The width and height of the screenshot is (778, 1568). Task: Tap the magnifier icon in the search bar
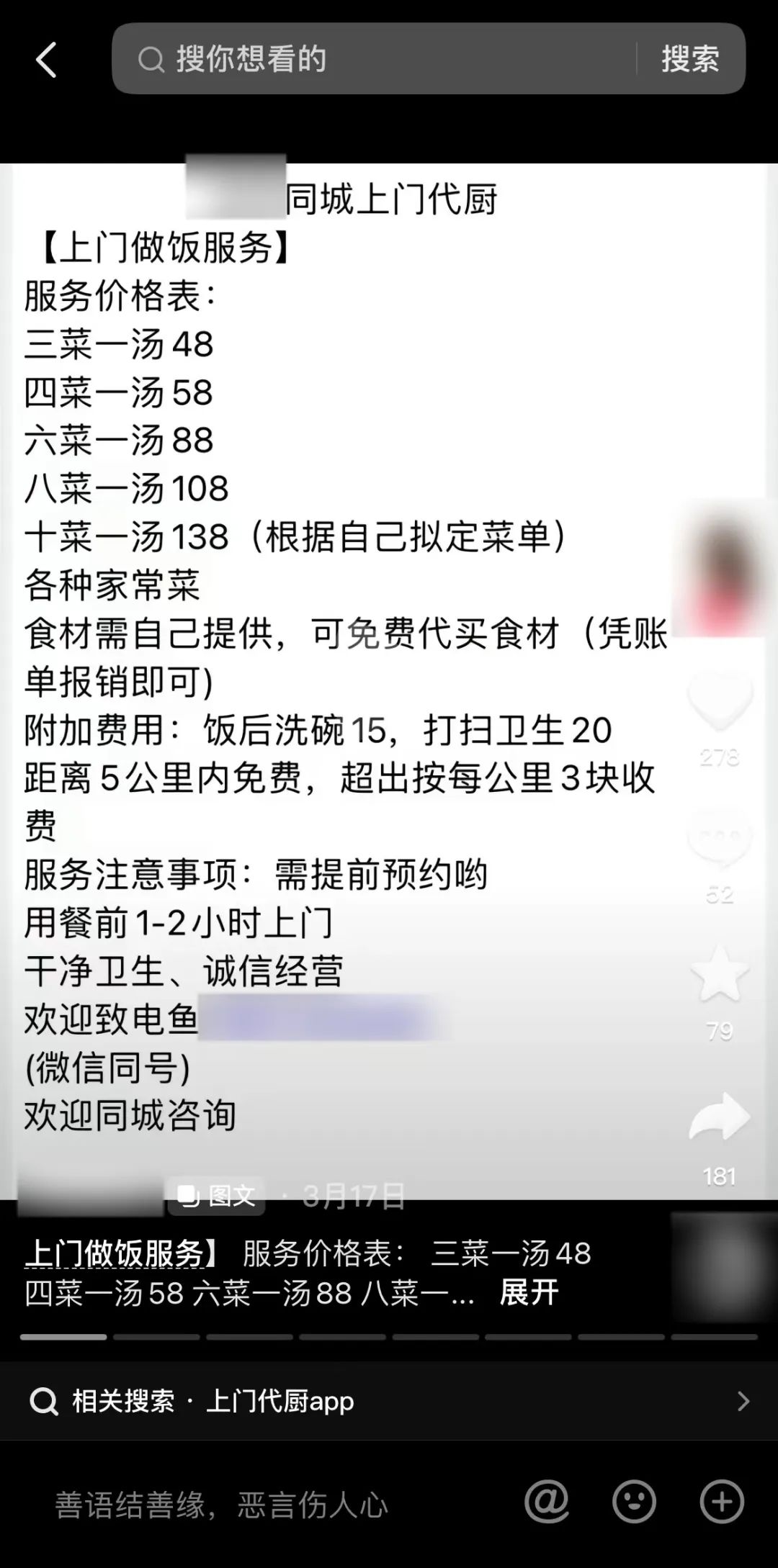click(x=150, y=59)
